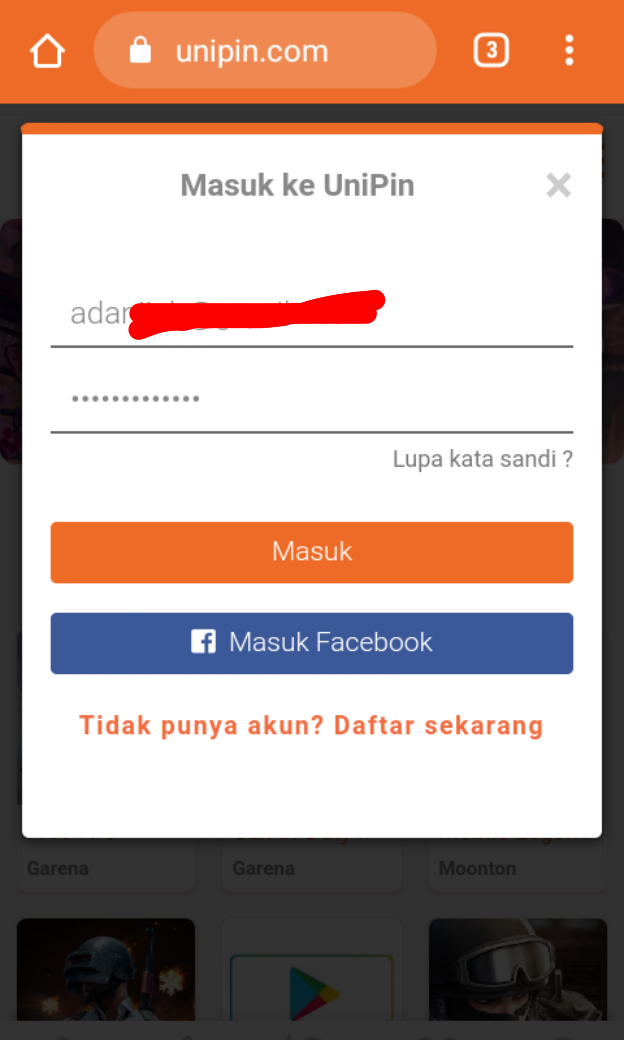Close the Masuk ke UniPin dialog
Image resolution: width=624 pixels, height=1040 pixels.
click(558, 186)
